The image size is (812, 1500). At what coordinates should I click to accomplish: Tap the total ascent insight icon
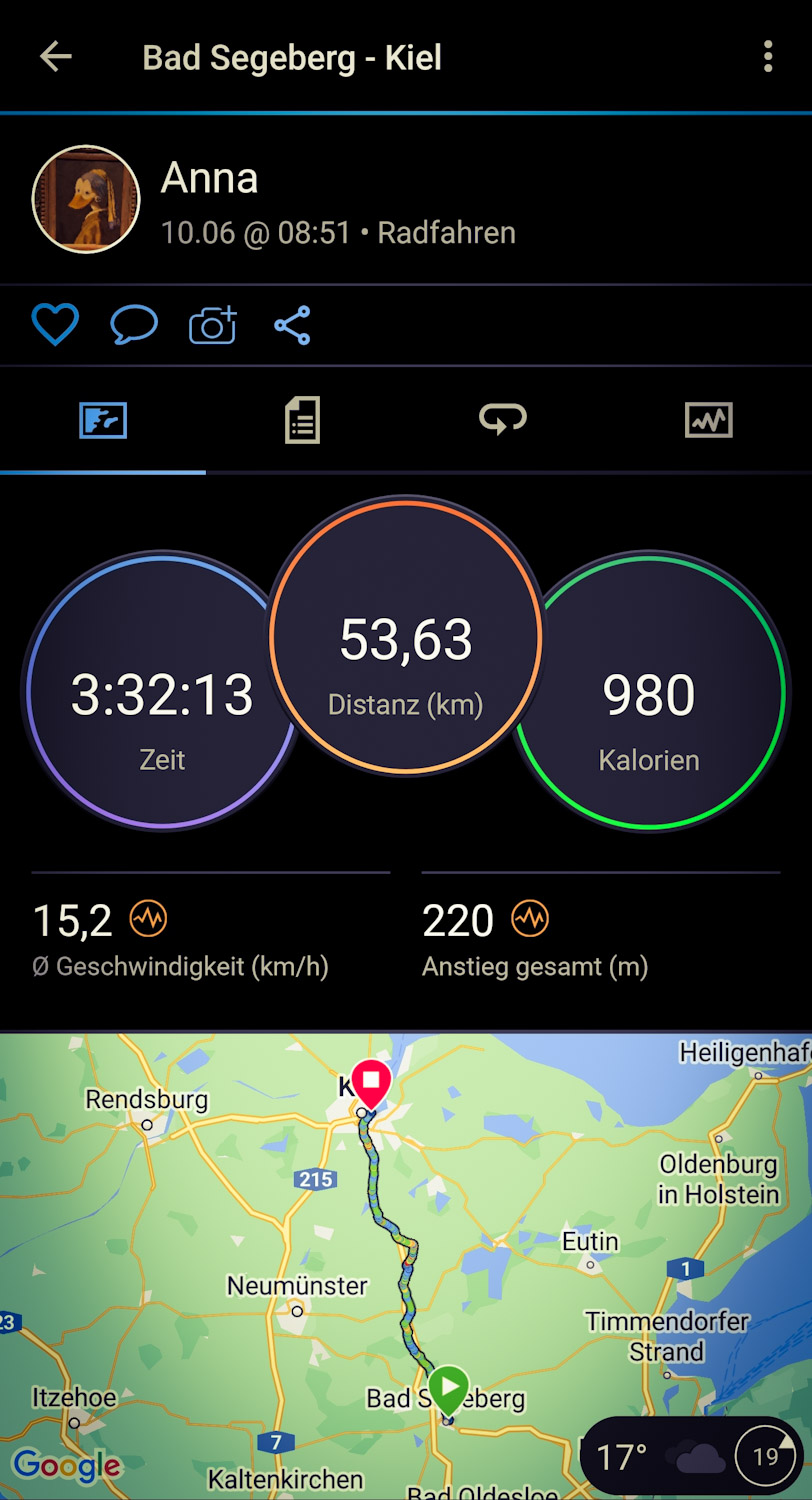531,918
